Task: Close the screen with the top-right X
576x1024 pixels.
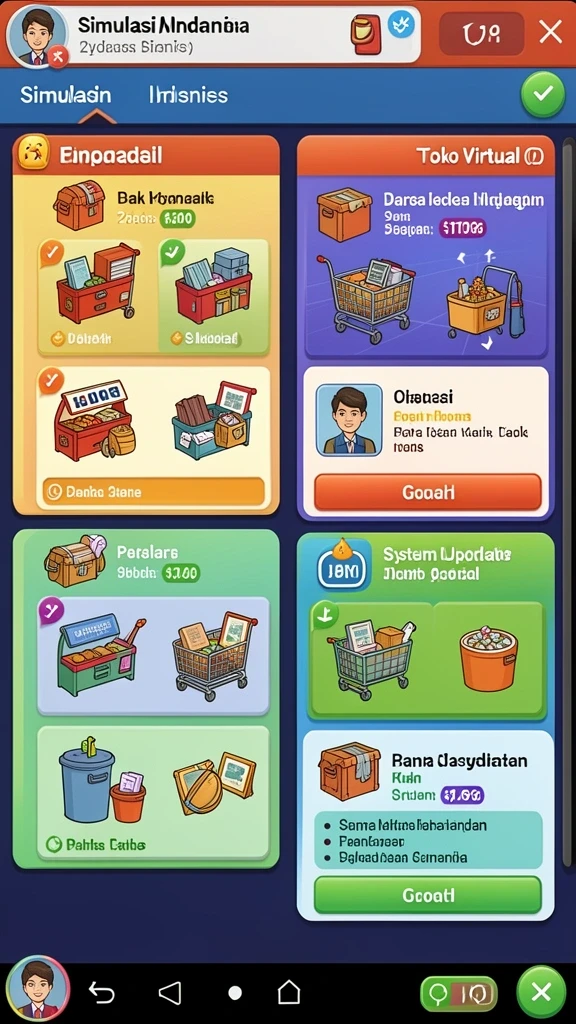Action: coord(550,32)
